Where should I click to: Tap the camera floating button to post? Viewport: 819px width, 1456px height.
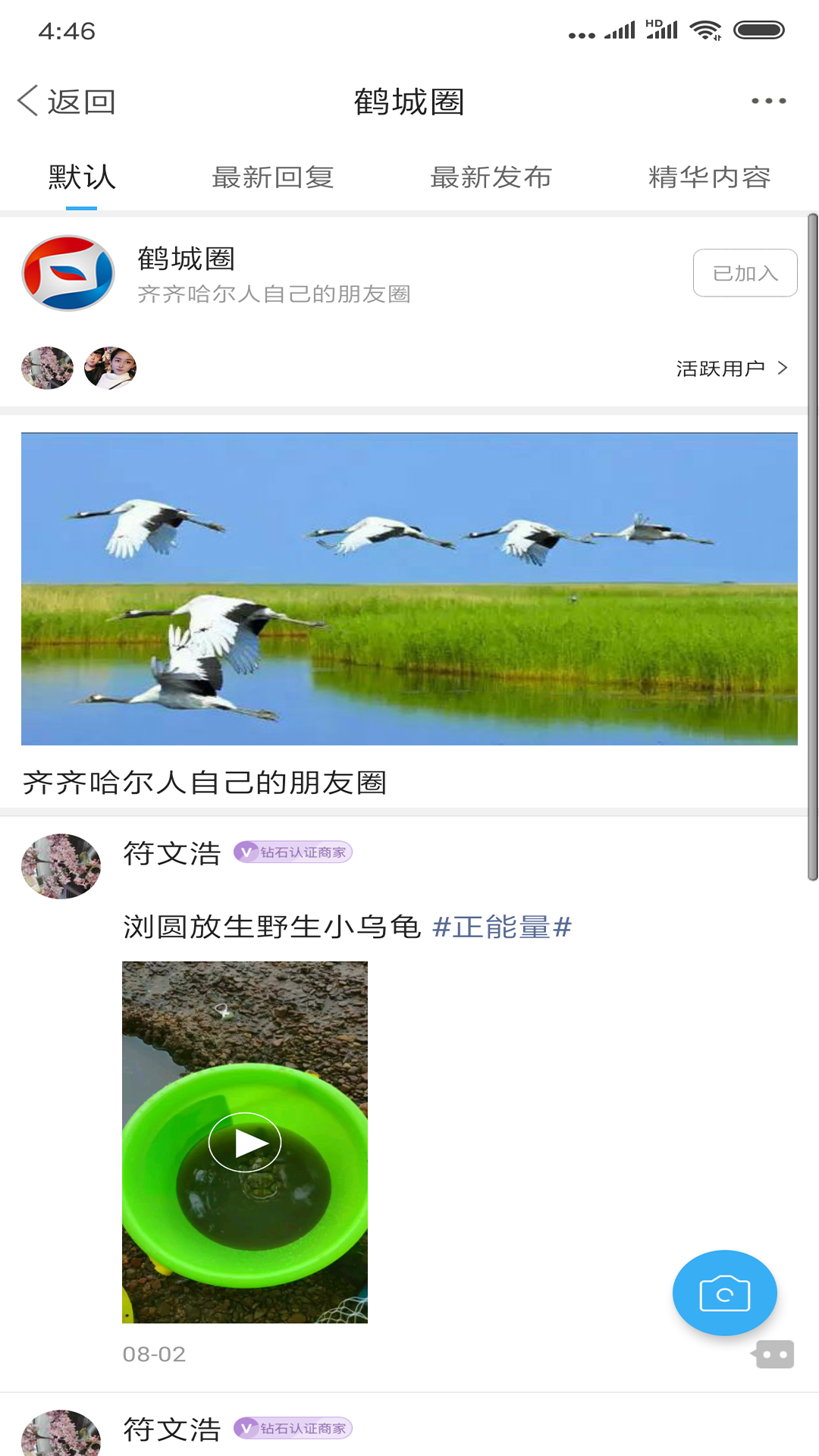723,1293
